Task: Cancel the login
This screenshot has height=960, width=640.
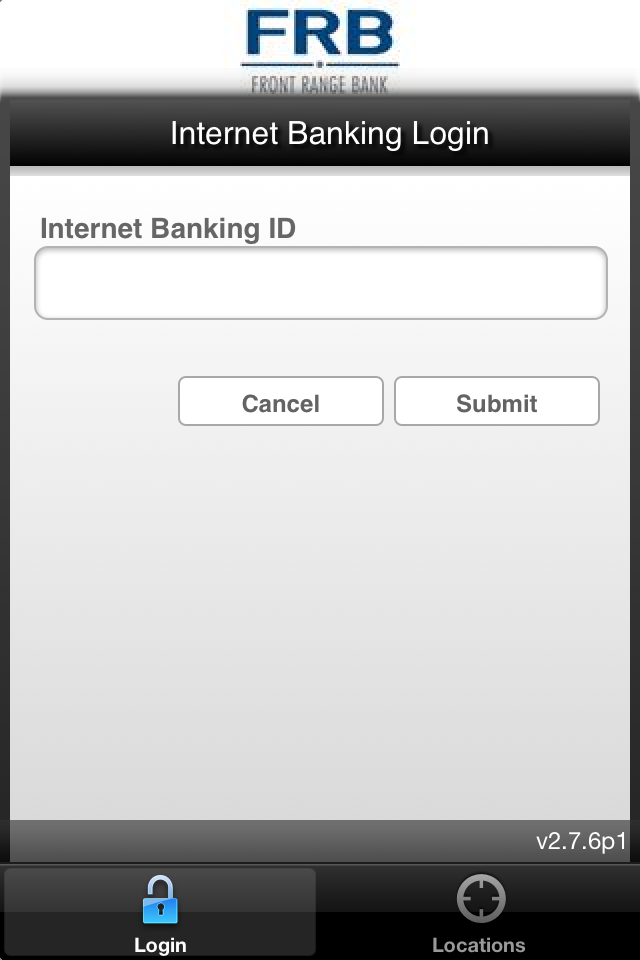Action: tap(281, 402)
